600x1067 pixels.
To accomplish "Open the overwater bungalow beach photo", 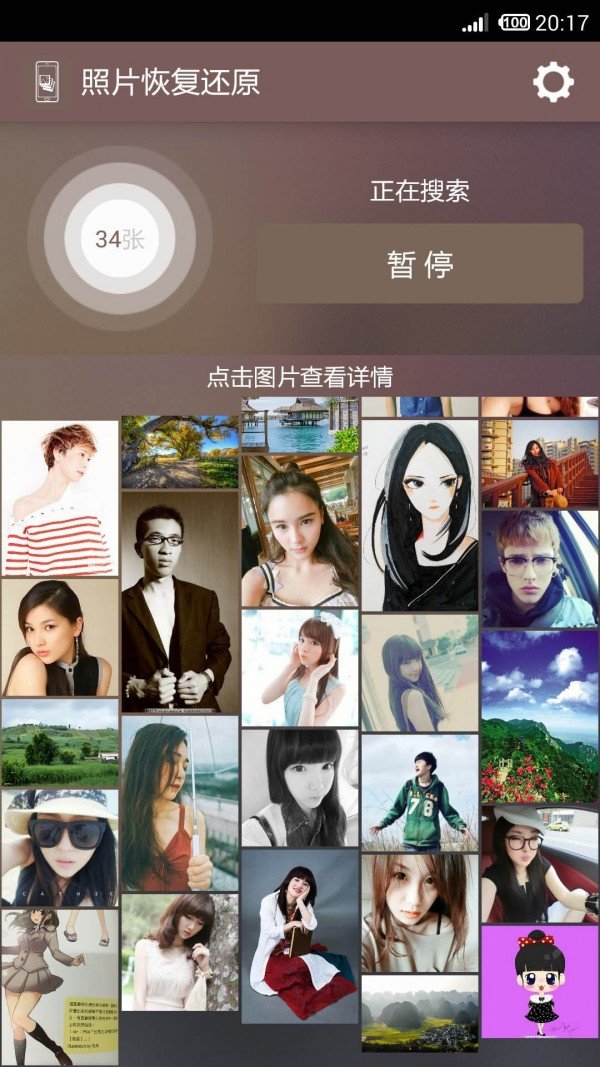I will click(300, 425).
